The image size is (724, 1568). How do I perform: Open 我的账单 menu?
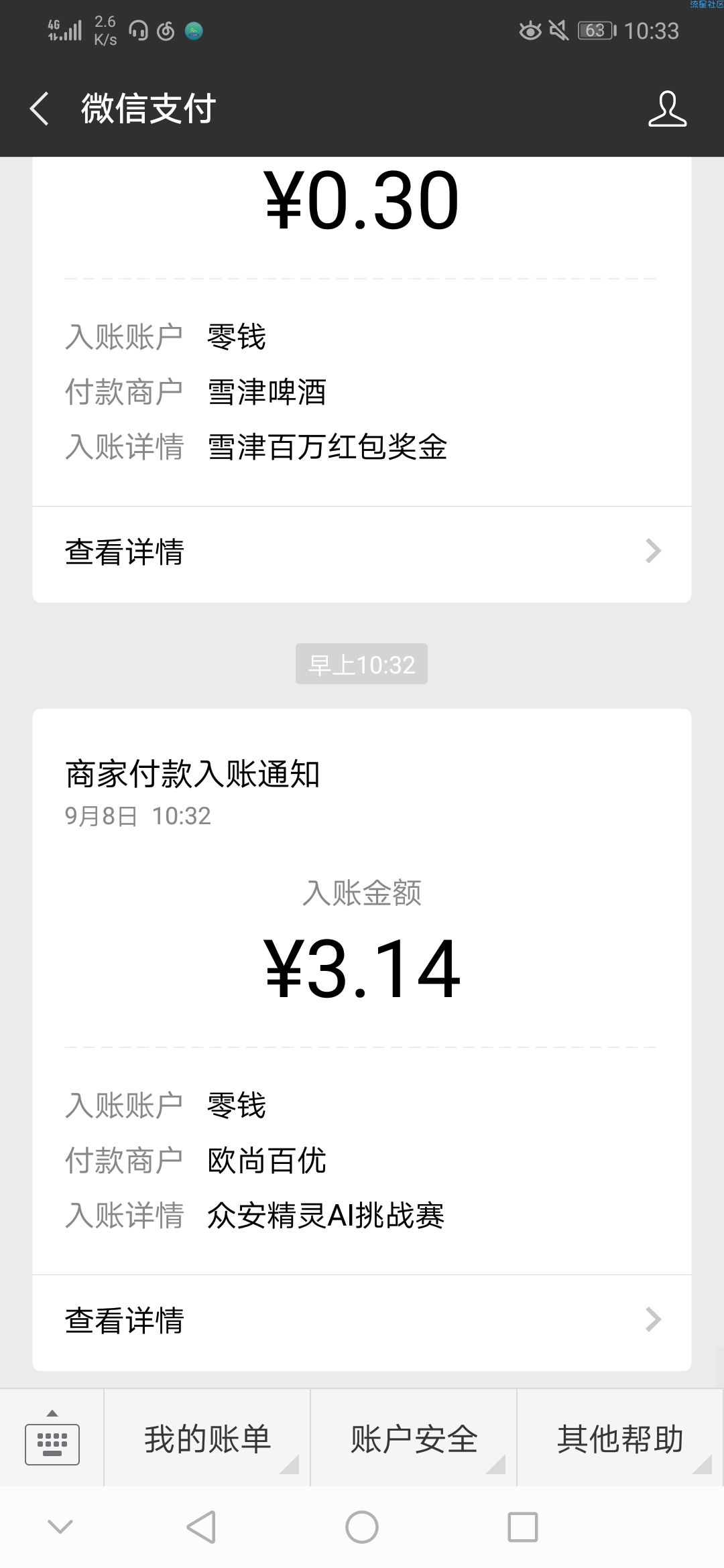[207, 1438]
